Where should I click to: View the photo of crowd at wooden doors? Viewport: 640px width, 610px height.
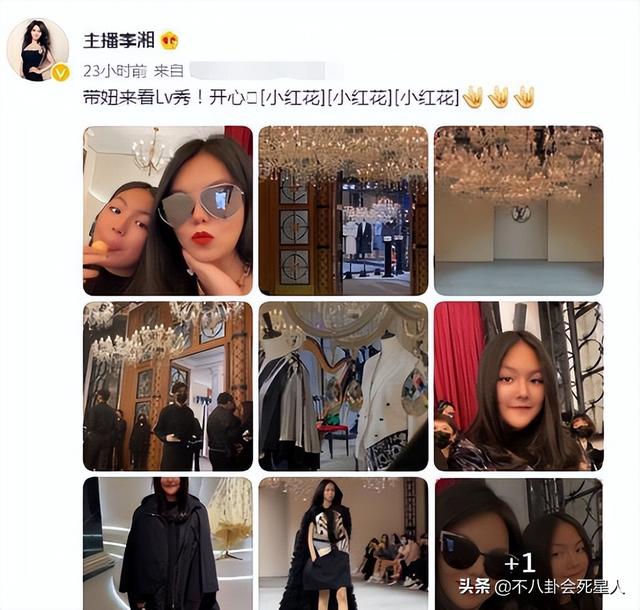tap(168, 386)
